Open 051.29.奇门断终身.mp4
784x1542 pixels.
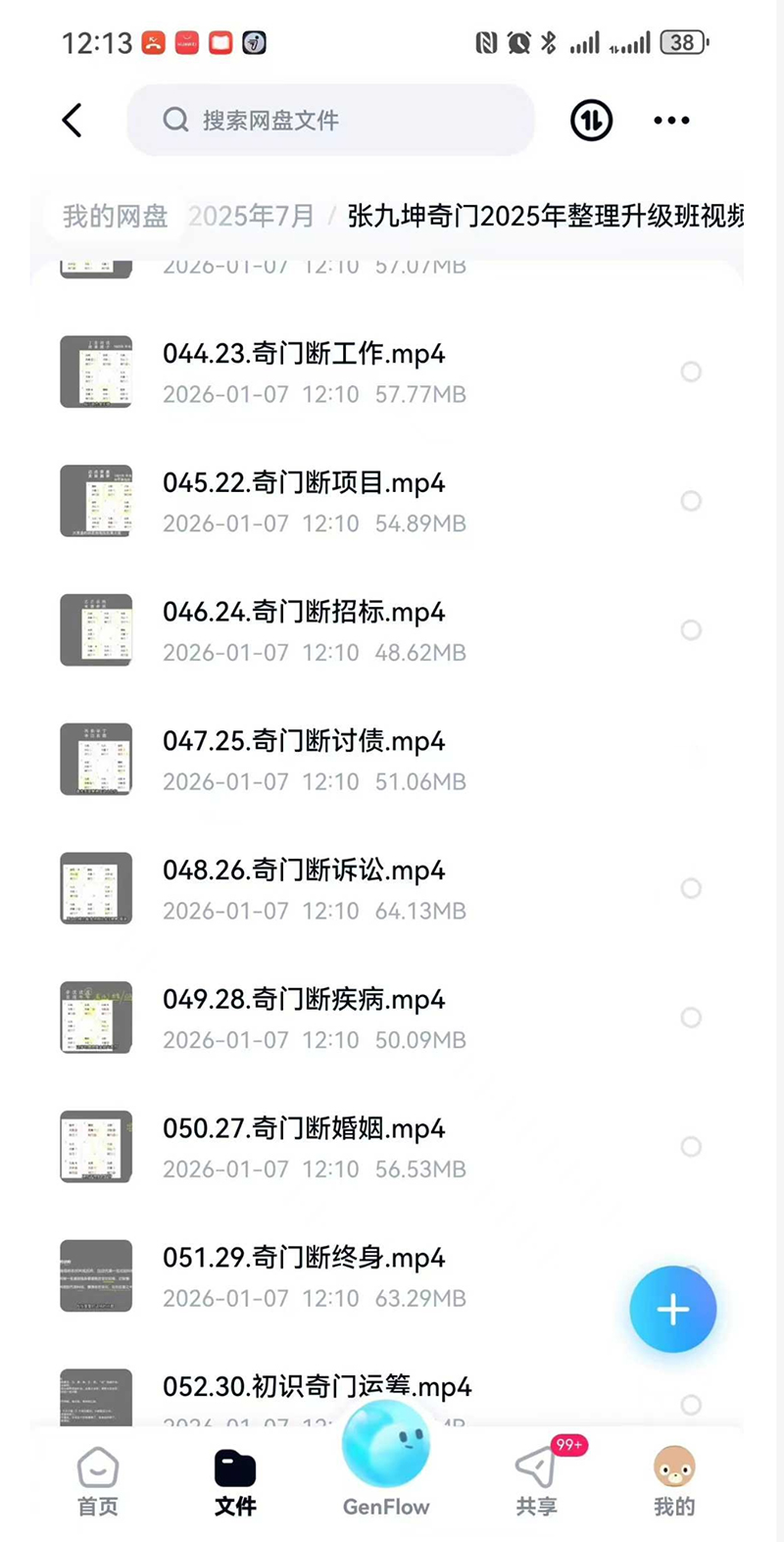304,1259
